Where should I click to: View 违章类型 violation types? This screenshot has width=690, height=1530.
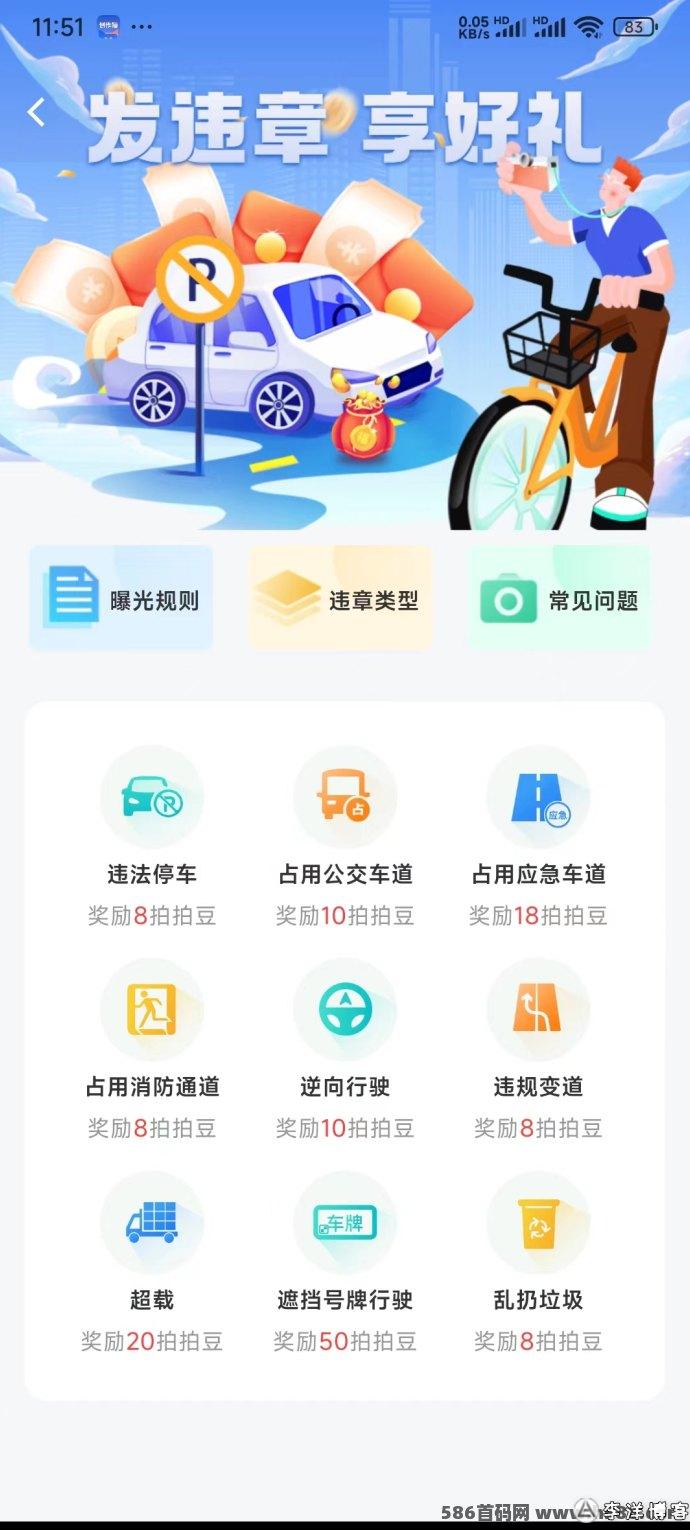pos(340,600)
